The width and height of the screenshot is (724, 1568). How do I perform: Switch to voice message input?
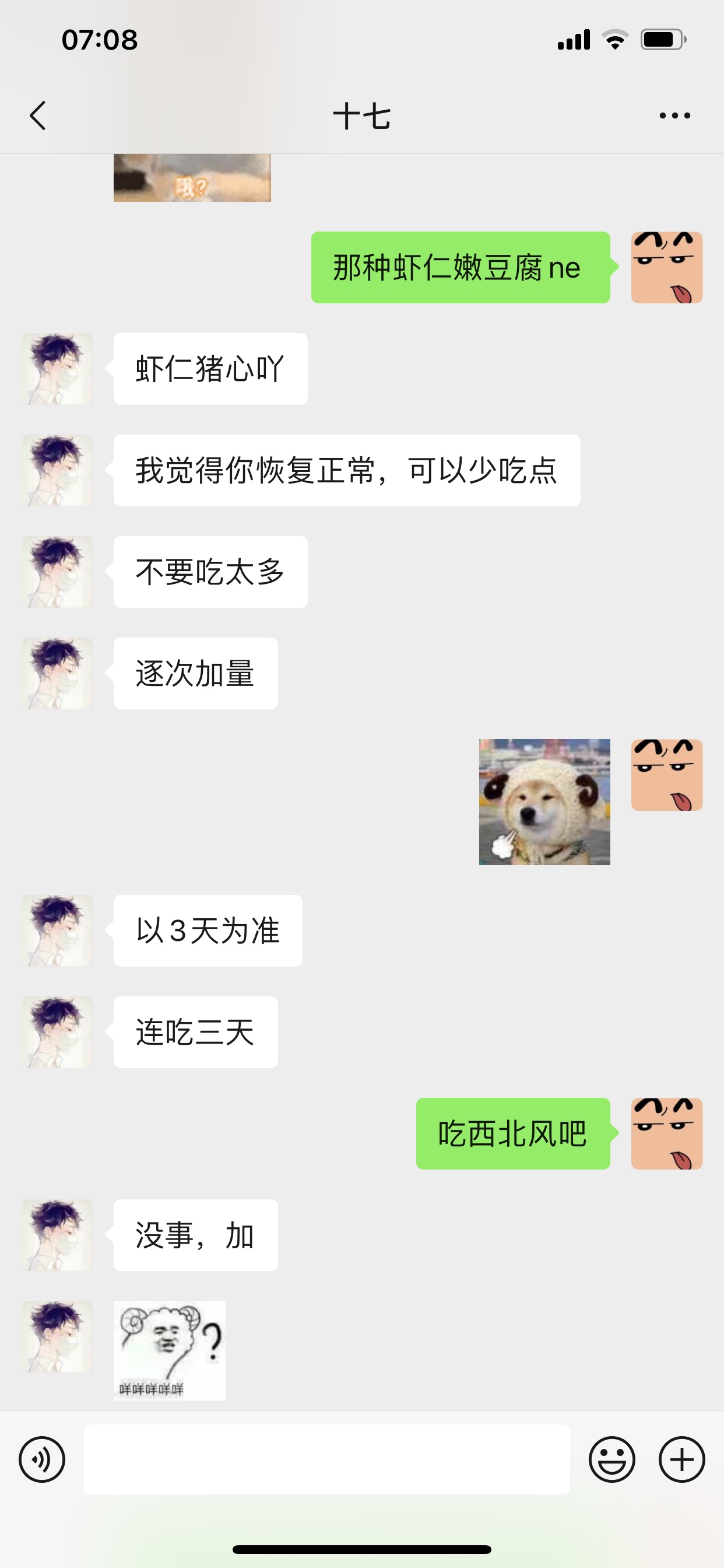(x=41, y=1459)
